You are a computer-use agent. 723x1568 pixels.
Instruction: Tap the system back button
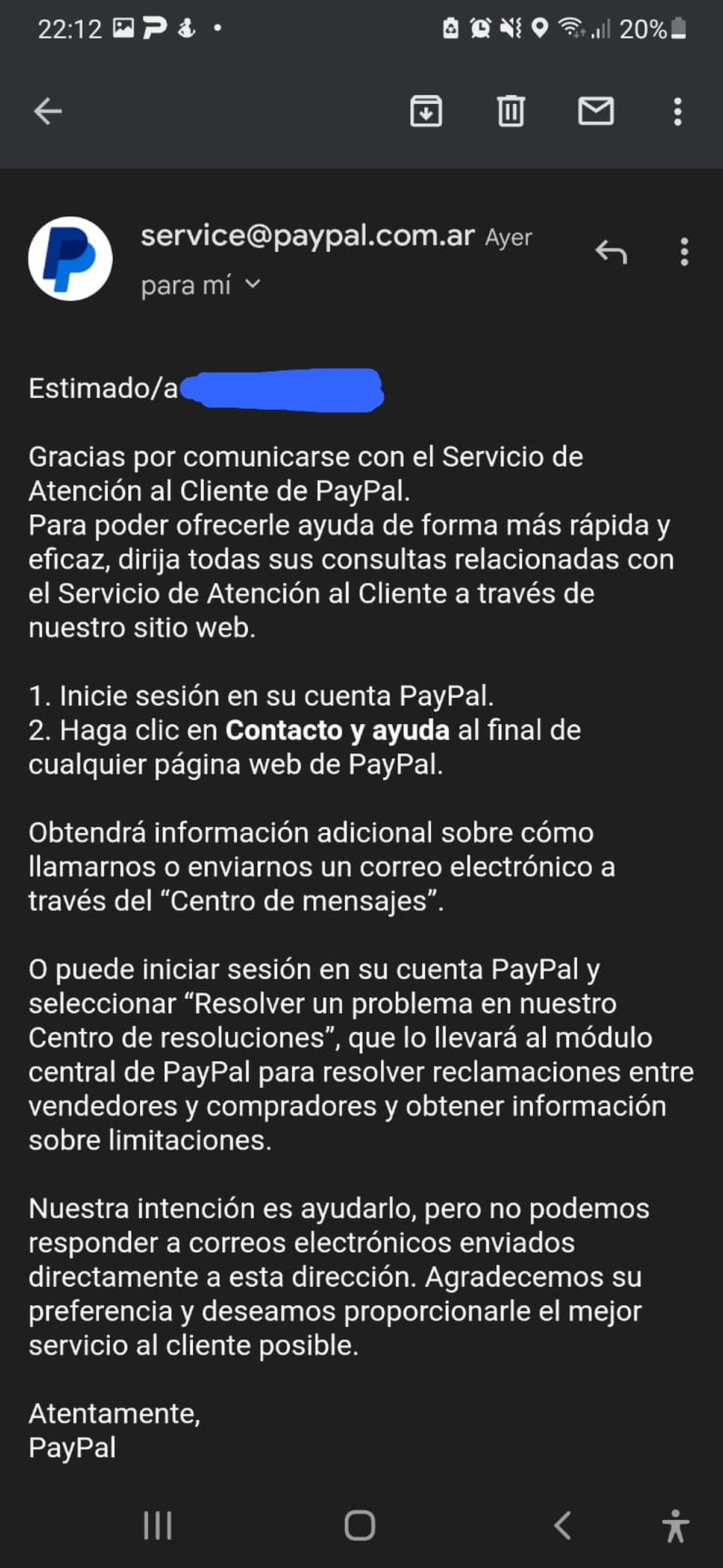click(562, 1525)
